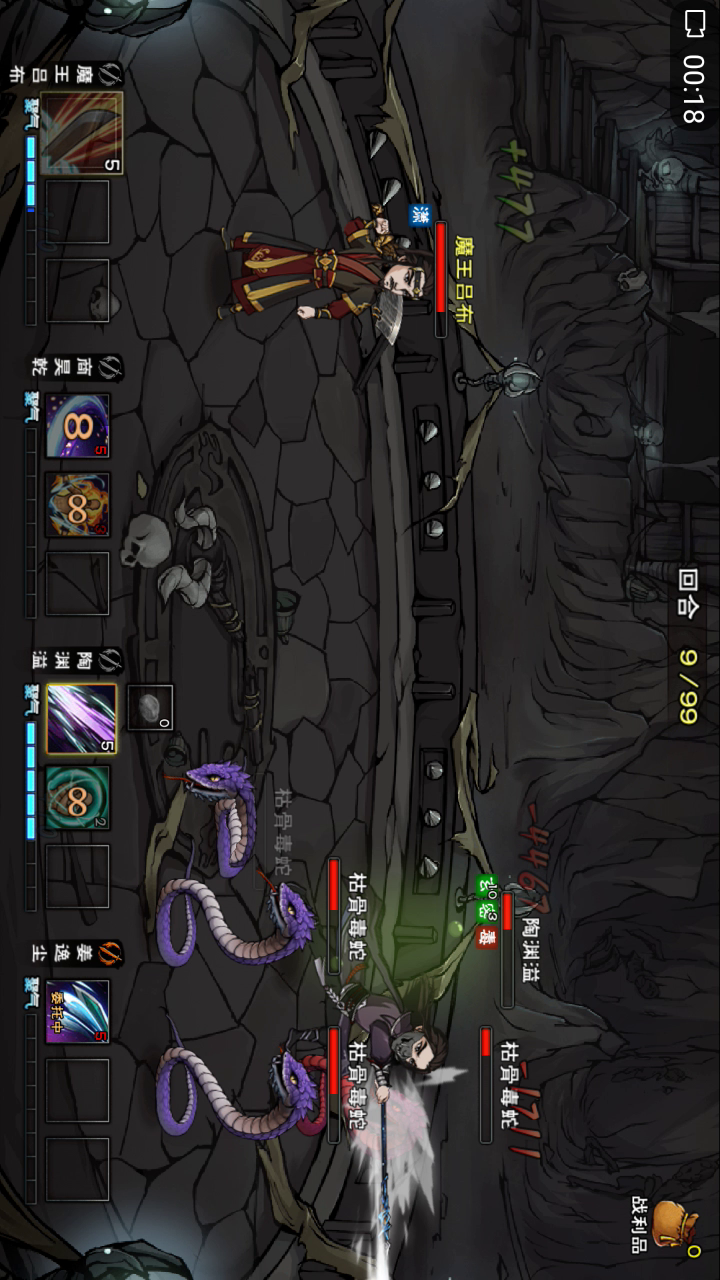Toggle the sword icon beside 陶渊溢's name
Screen dimensions: 720x1280
click(109, 659)
